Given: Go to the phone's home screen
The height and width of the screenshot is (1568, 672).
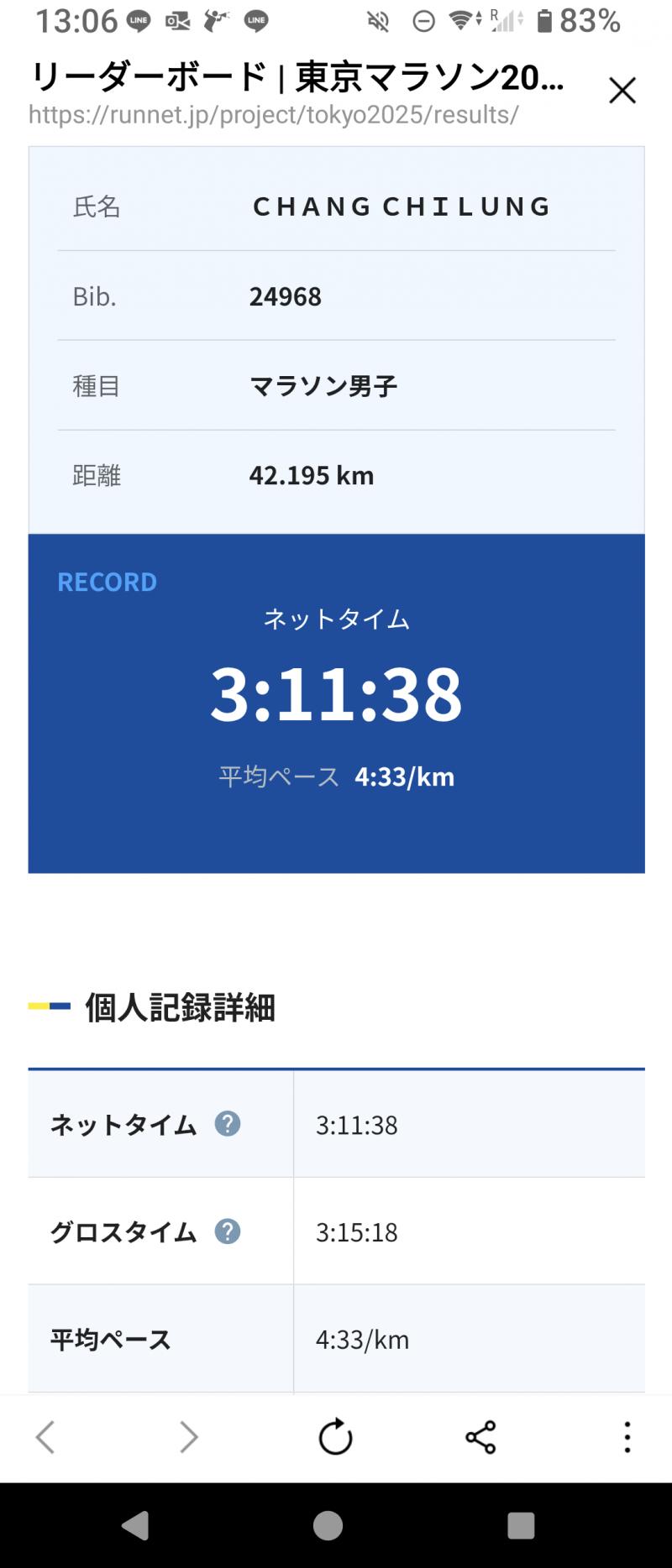Looking at the screenshot, I should [x=328, y=1525].
